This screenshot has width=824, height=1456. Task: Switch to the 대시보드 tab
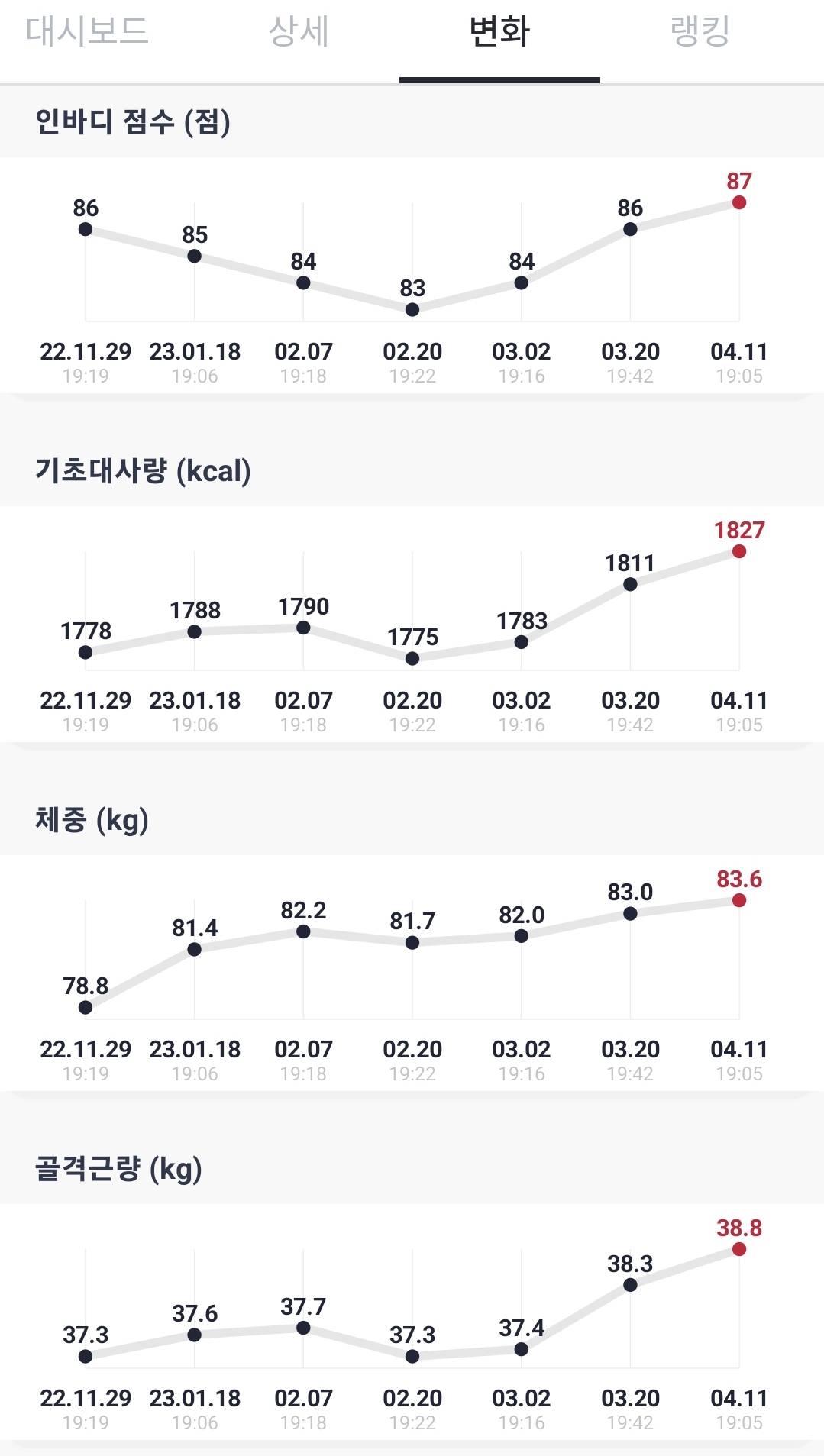(87, 32)
